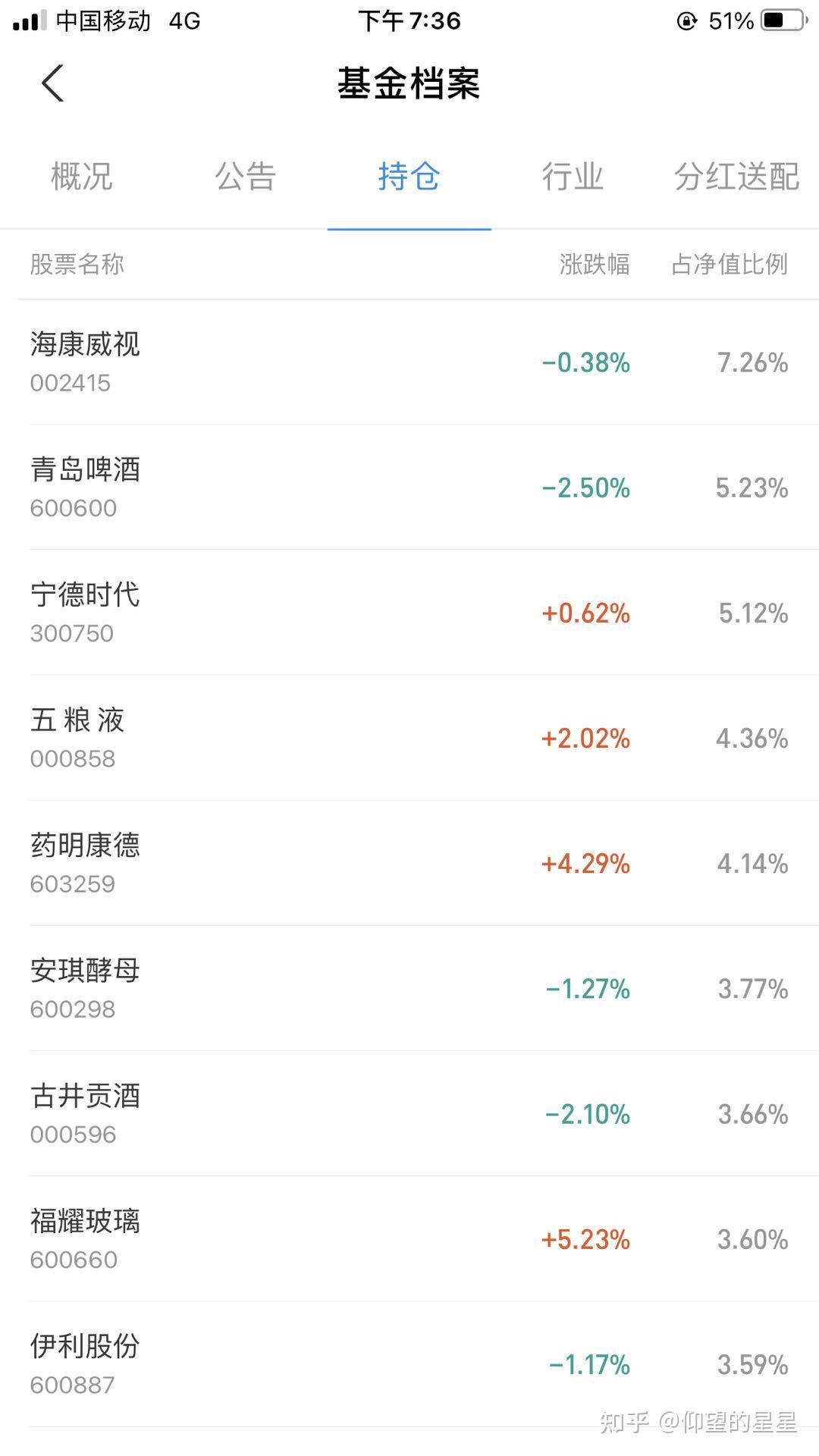The image size is (819, 1456).
Task: Open the 福耀玻璃 stock row
Action: 409,1238
